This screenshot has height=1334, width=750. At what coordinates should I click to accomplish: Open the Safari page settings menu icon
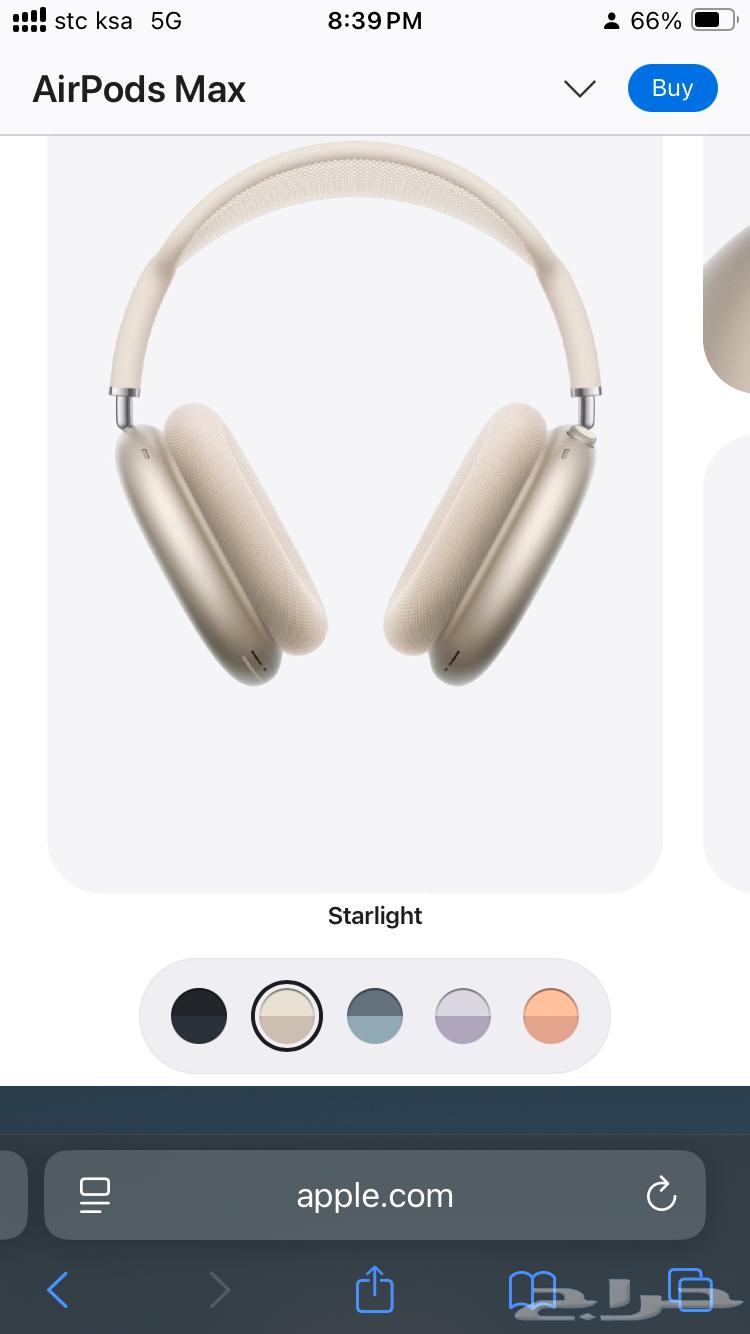point(95,1195)
